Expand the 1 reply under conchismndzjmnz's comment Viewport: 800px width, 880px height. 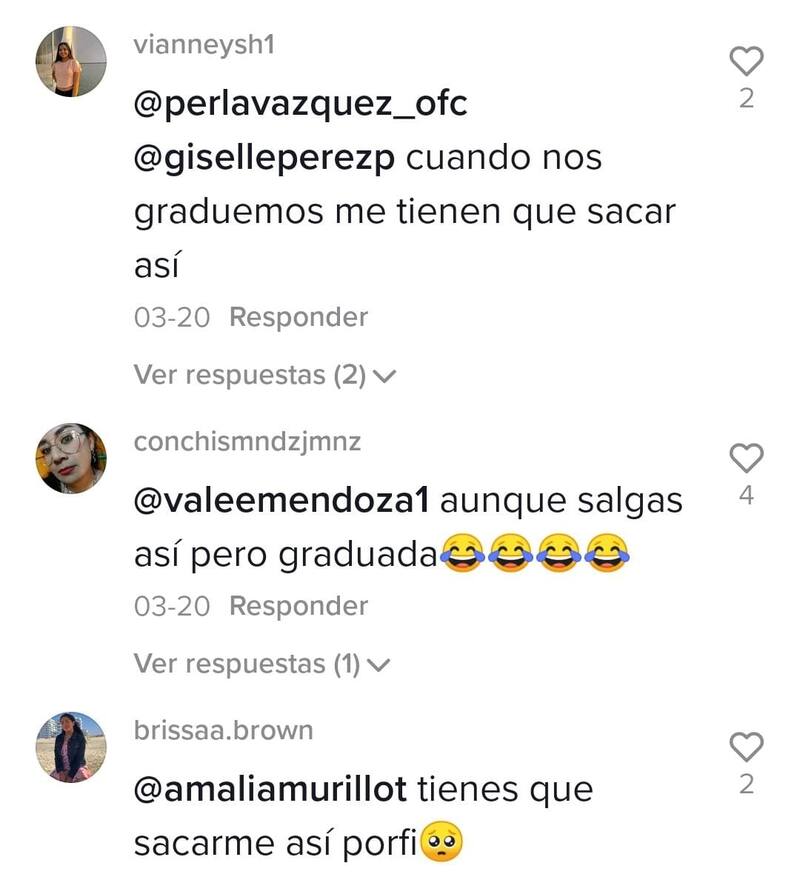pyautogui.click(x=261, y=664)
